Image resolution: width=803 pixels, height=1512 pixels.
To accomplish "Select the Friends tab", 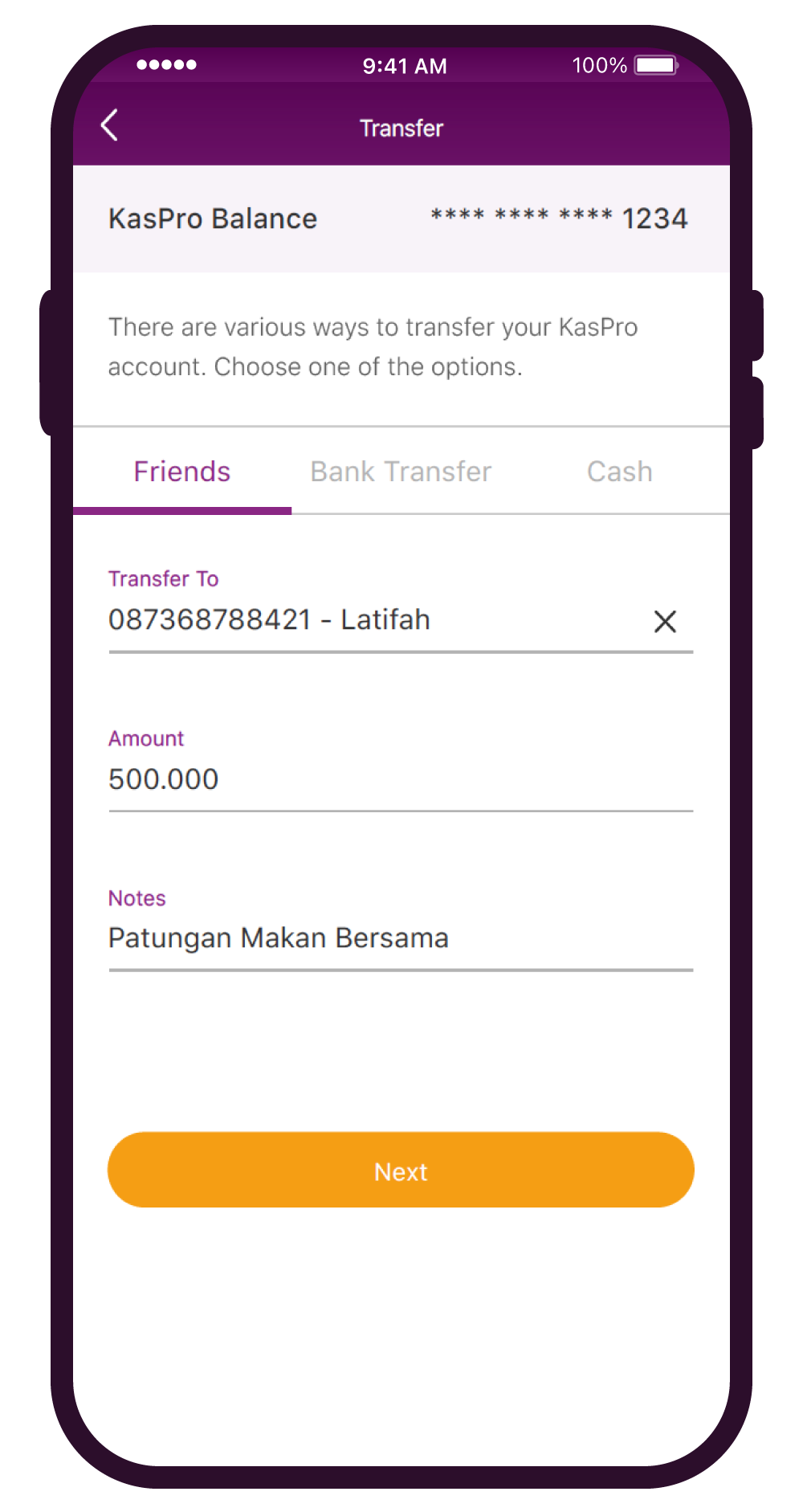I will tap(182, 472).
